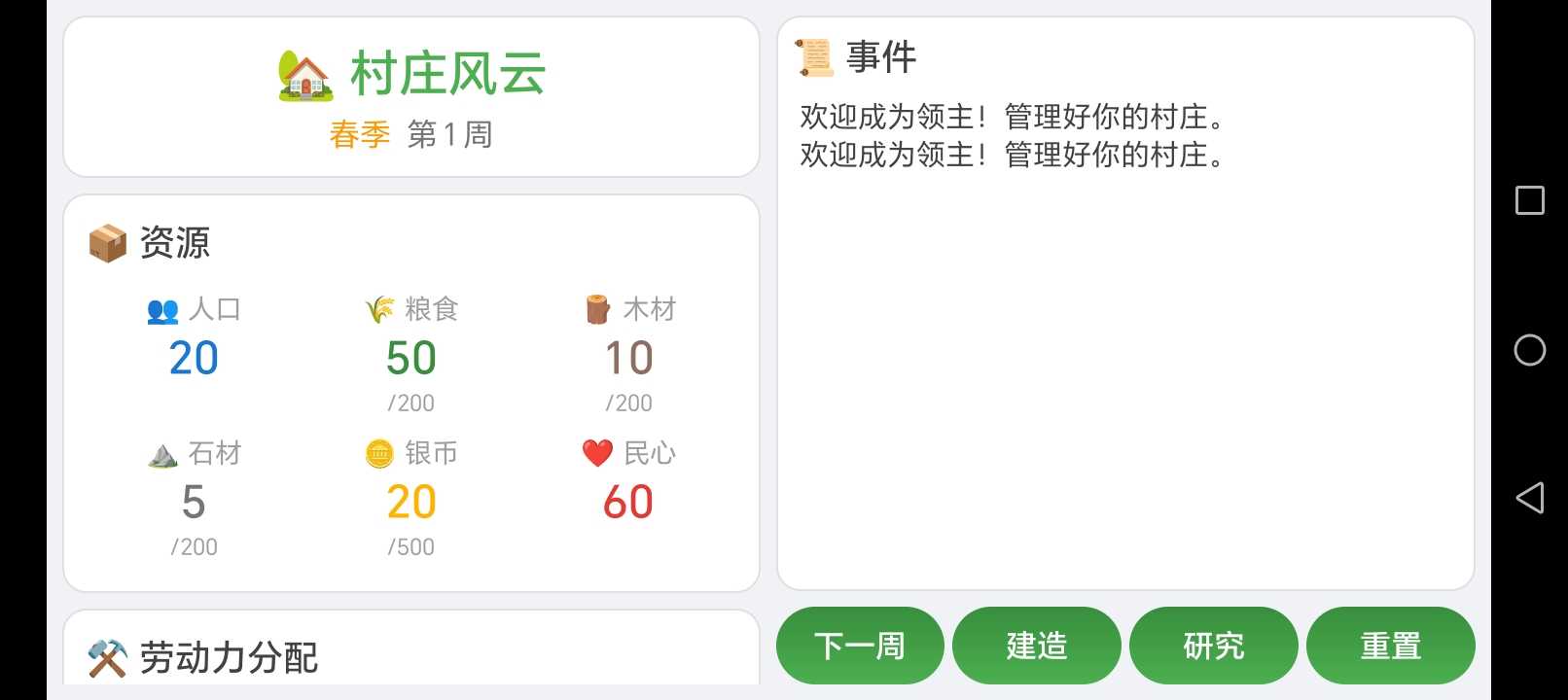Image resolution: width=1568 pixels, height=700 pixels.
Task: Open the system recent apps view
Action: point(1530,200)
